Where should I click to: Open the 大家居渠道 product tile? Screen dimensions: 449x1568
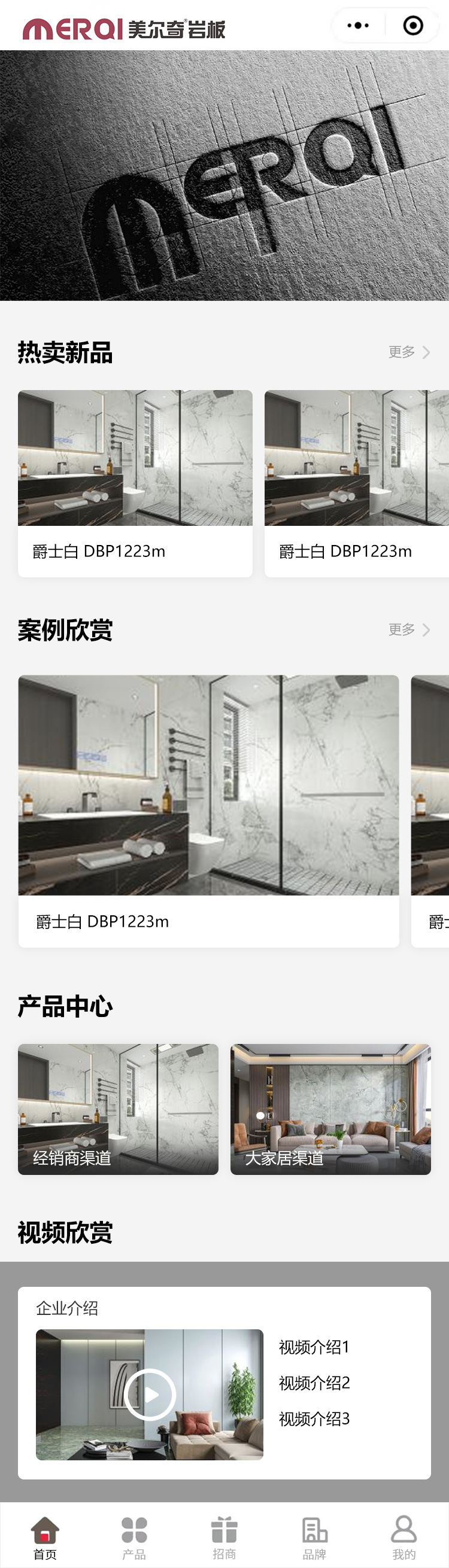point(330,1109)
